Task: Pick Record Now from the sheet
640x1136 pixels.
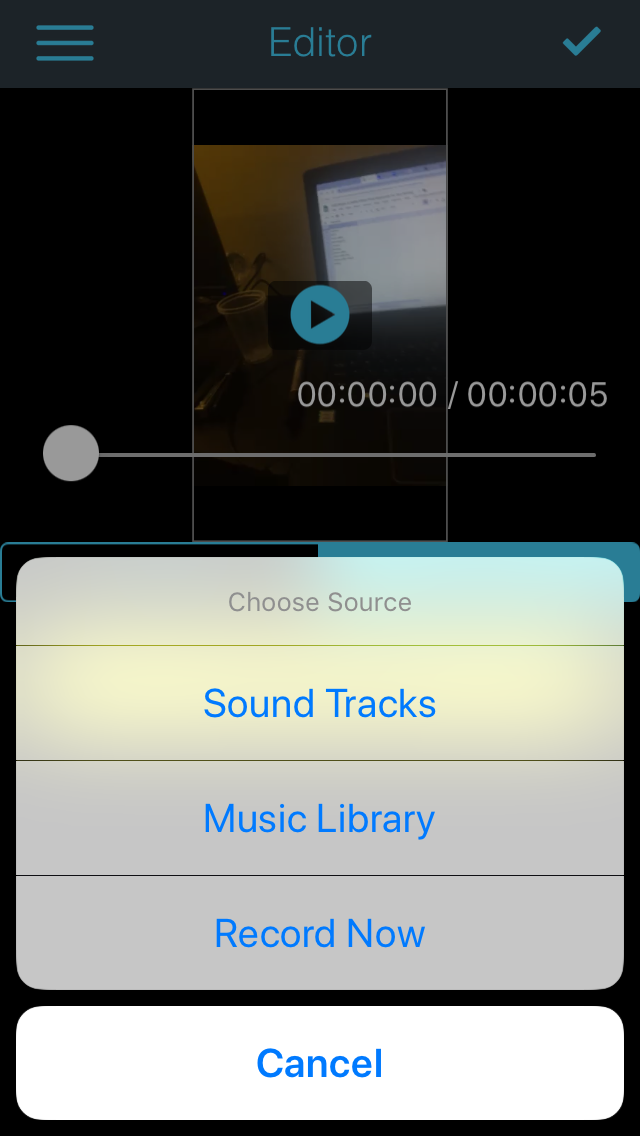Action: [x=320, y=933]
